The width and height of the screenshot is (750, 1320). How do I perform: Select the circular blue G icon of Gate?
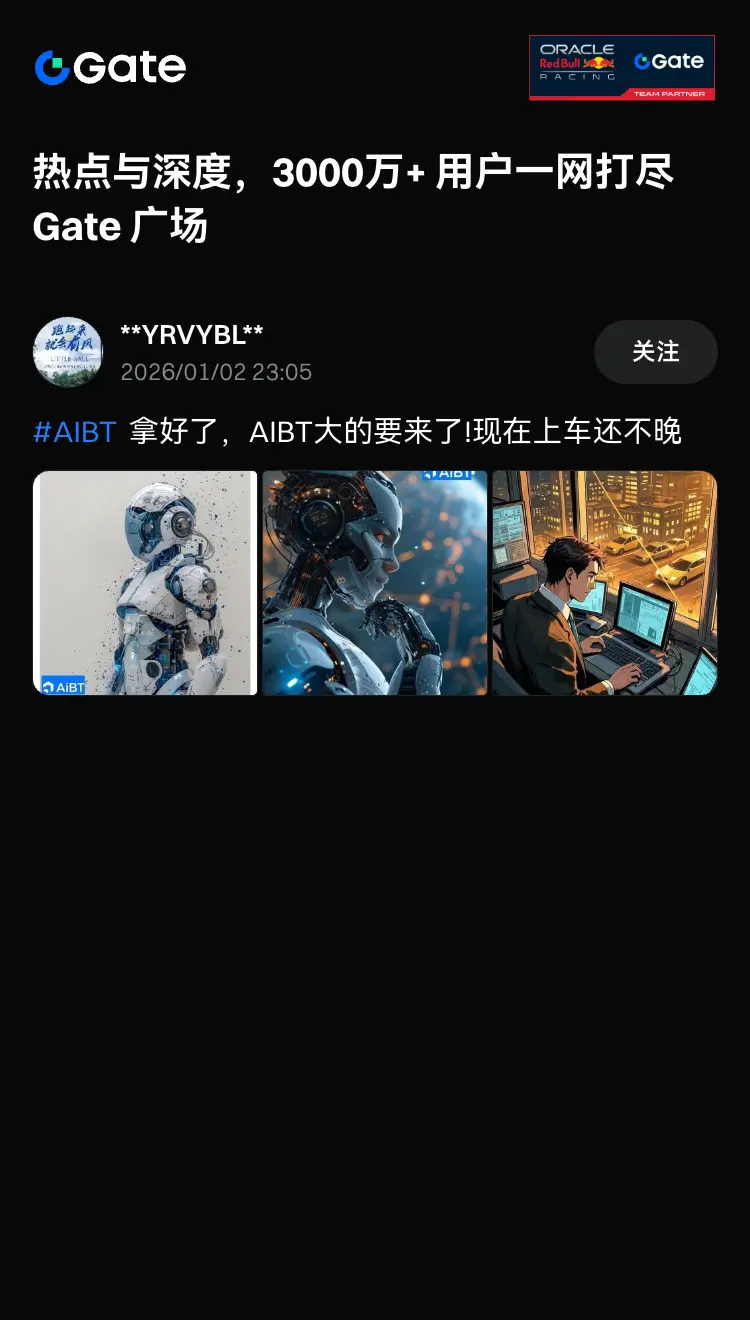[x=51, y=67]
